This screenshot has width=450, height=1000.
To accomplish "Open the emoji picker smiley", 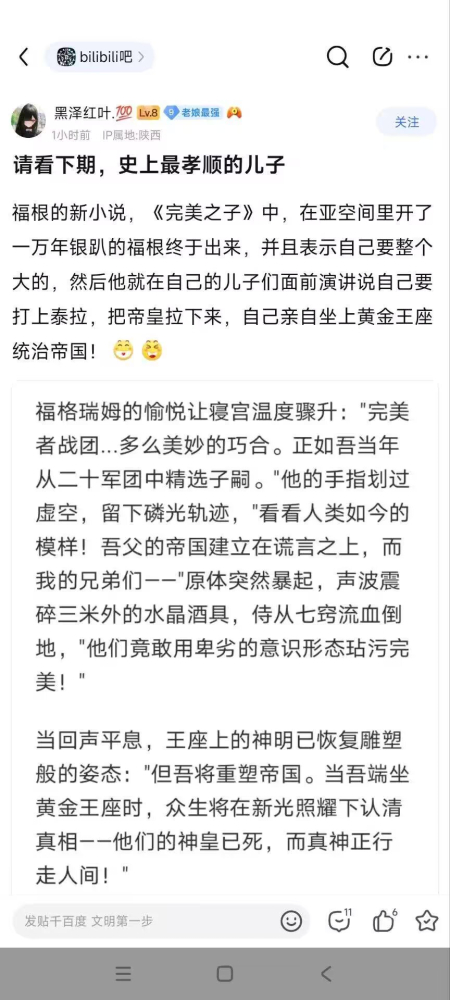I will click(291, 921).
